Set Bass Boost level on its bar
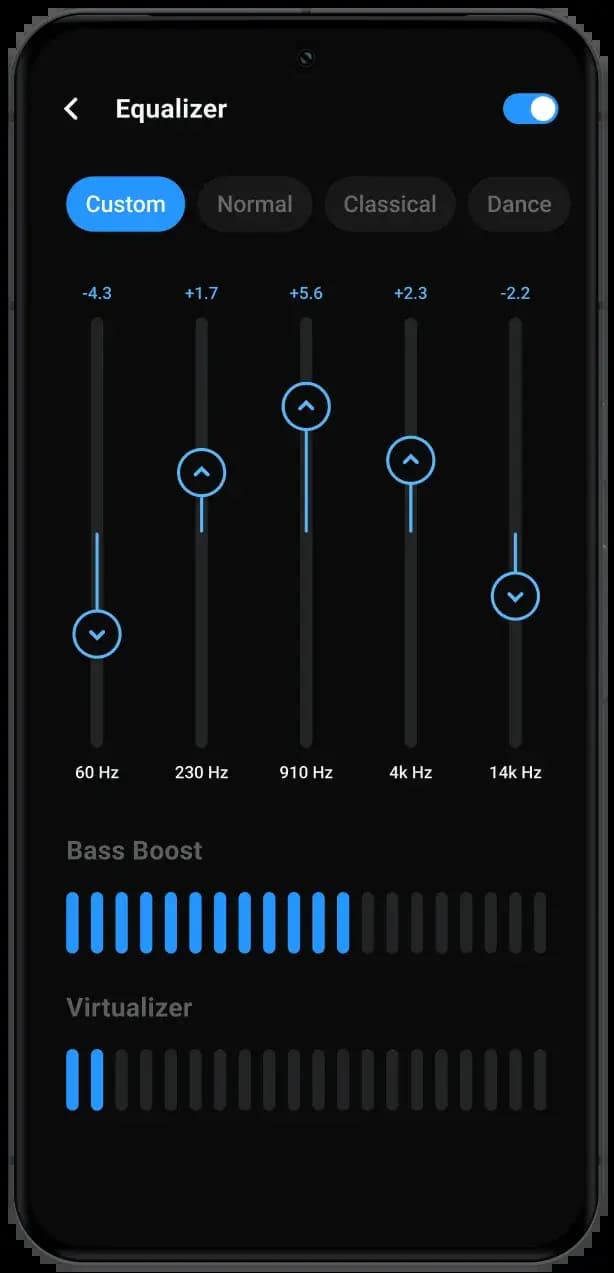The image size is (614, 1273). point(306,922)
